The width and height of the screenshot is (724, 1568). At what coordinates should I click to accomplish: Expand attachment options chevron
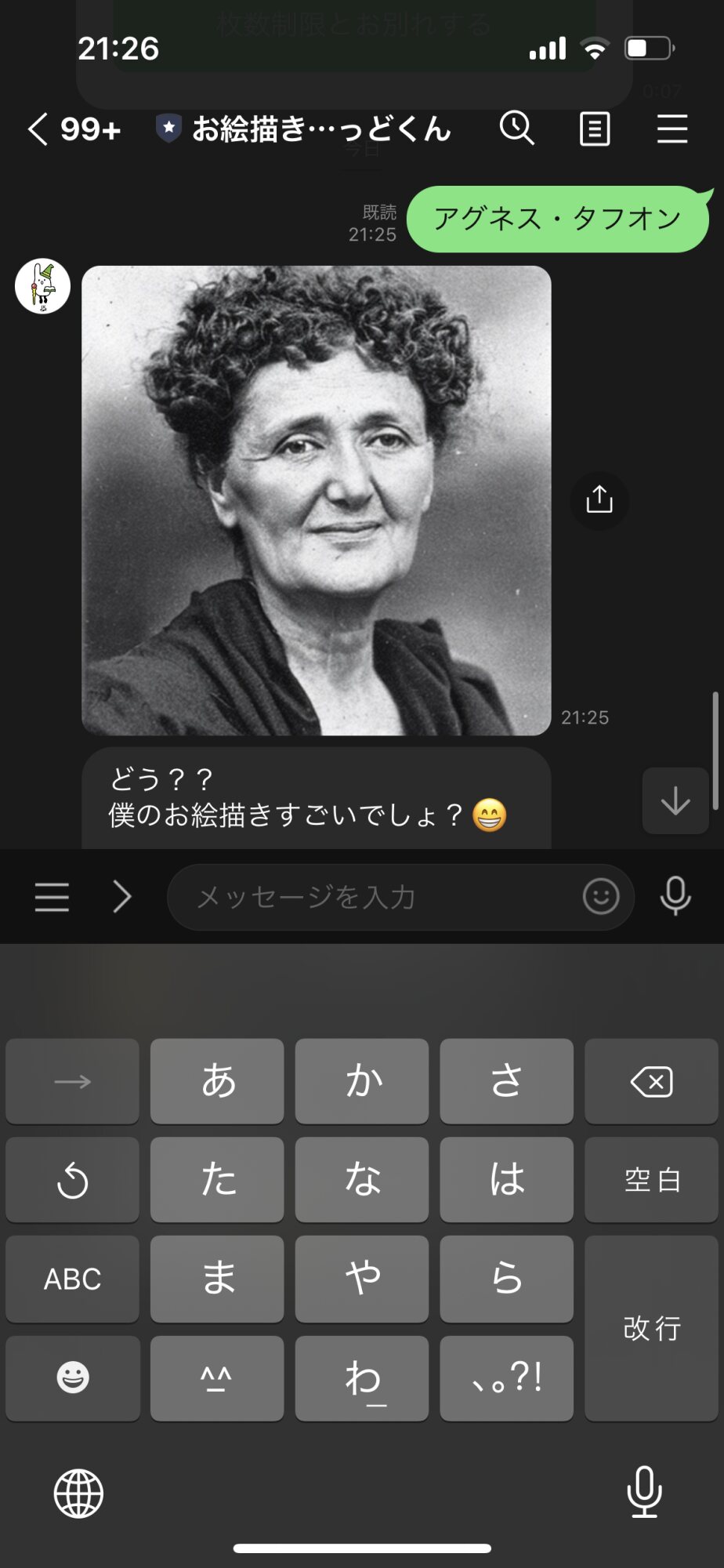(x=122, y=897)
